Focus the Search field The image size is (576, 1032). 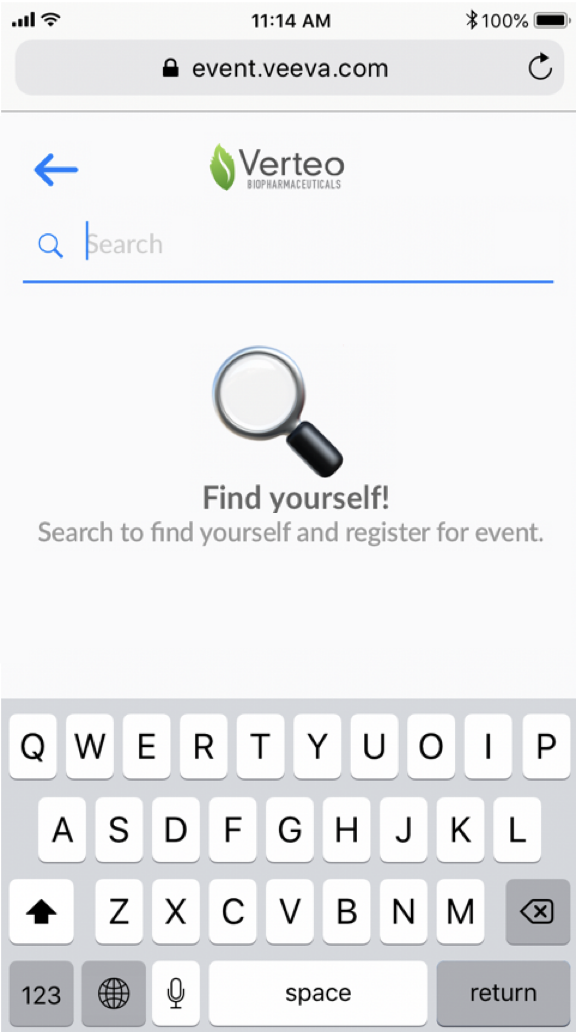pos(288,245)
